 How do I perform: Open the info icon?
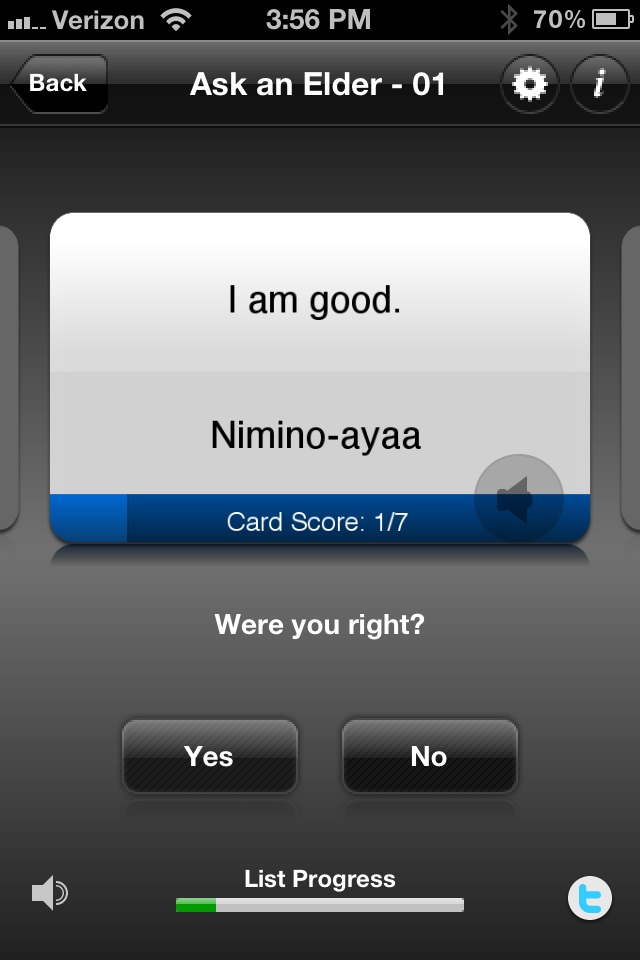pos(599,85)
